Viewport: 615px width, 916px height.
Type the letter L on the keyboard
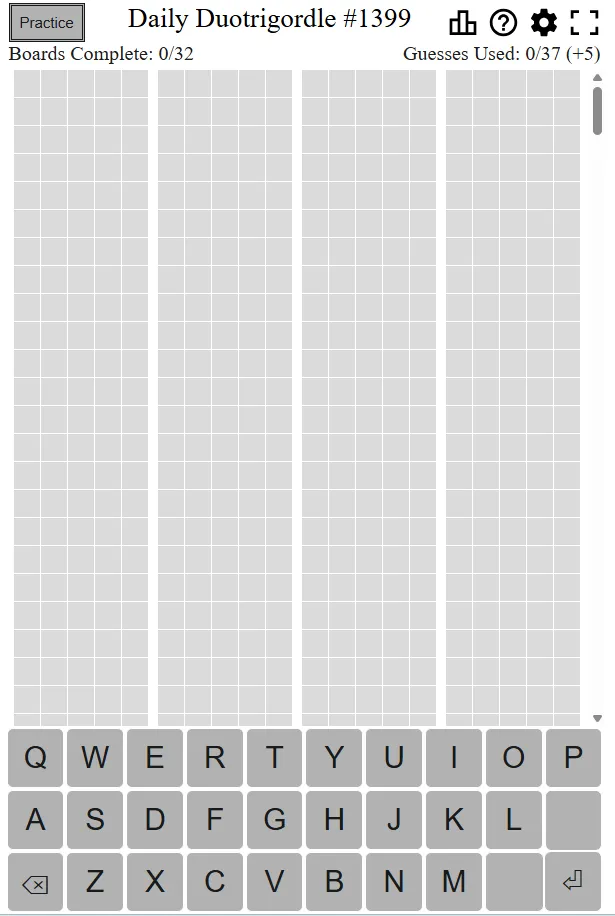[x=513, y=820]
